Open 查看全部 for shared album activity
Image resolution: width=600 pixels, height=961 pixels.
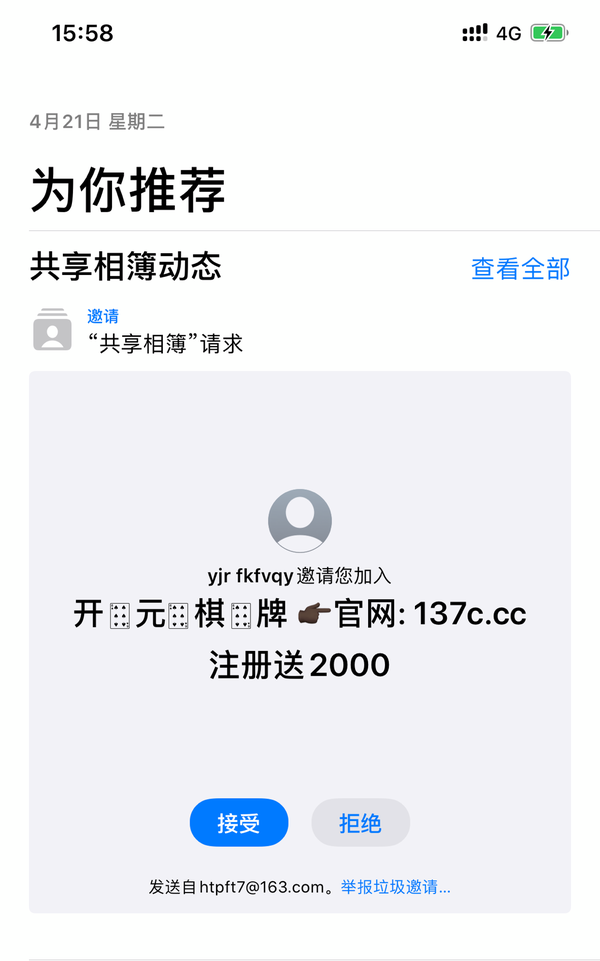pyautogui.click(x=520, y=268)
